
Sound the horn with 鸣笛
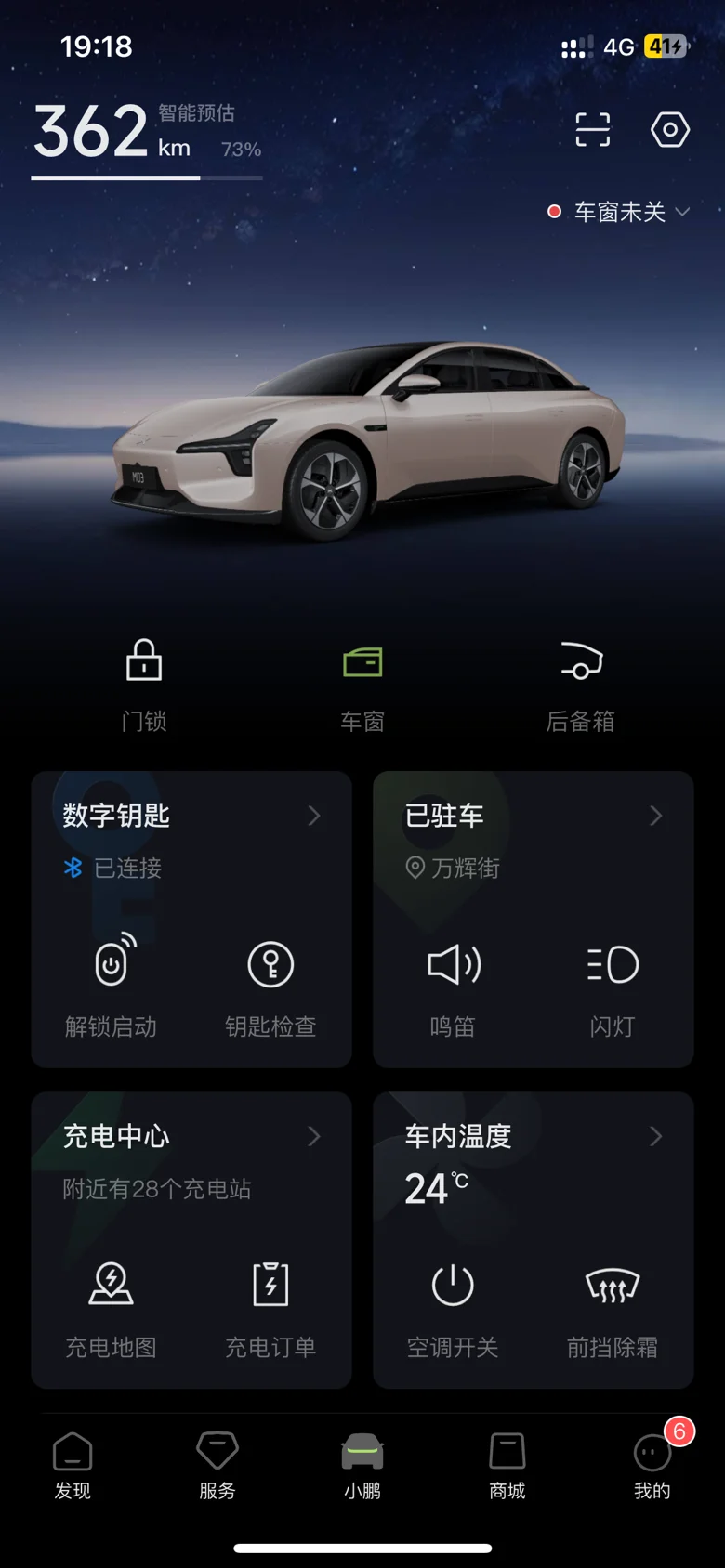tap(453, 987)
